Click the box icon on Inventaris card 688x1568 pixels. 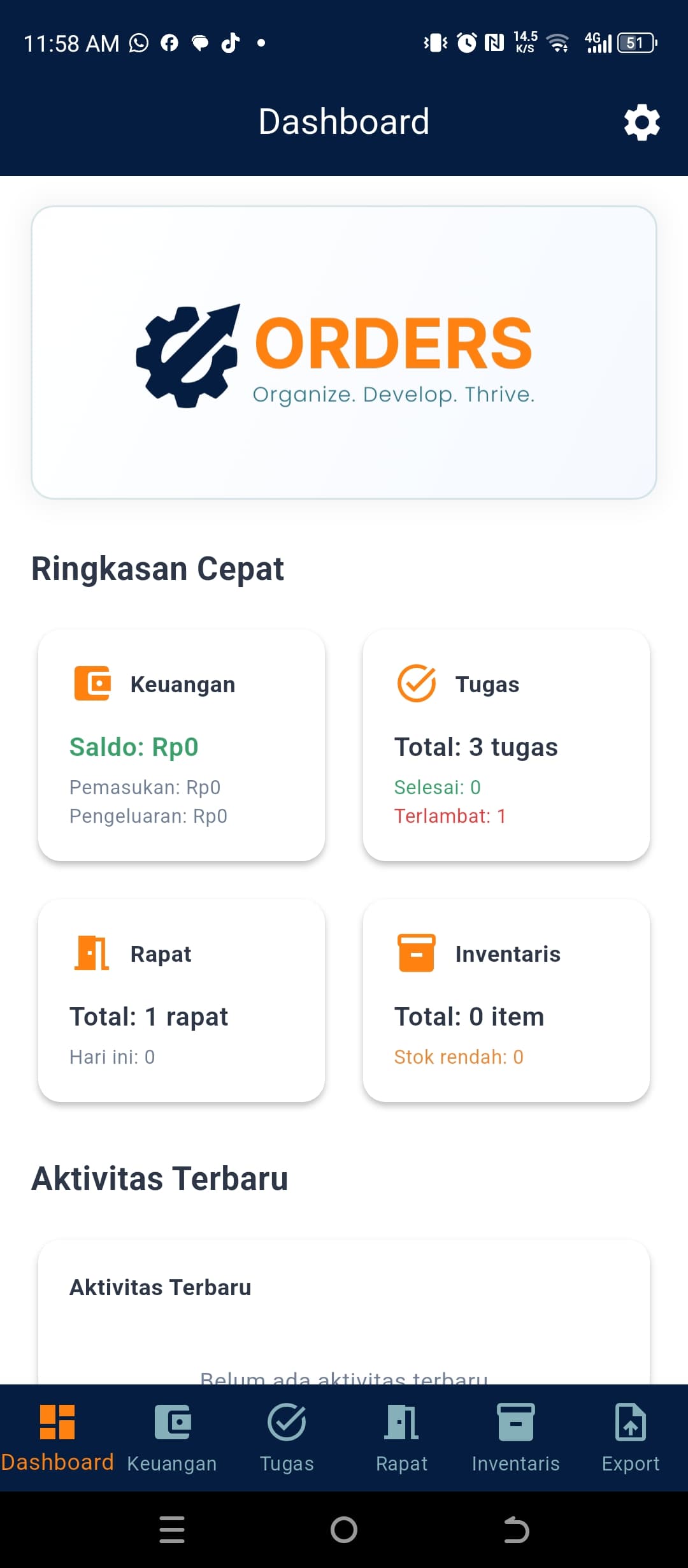click(x=415, y=953)
